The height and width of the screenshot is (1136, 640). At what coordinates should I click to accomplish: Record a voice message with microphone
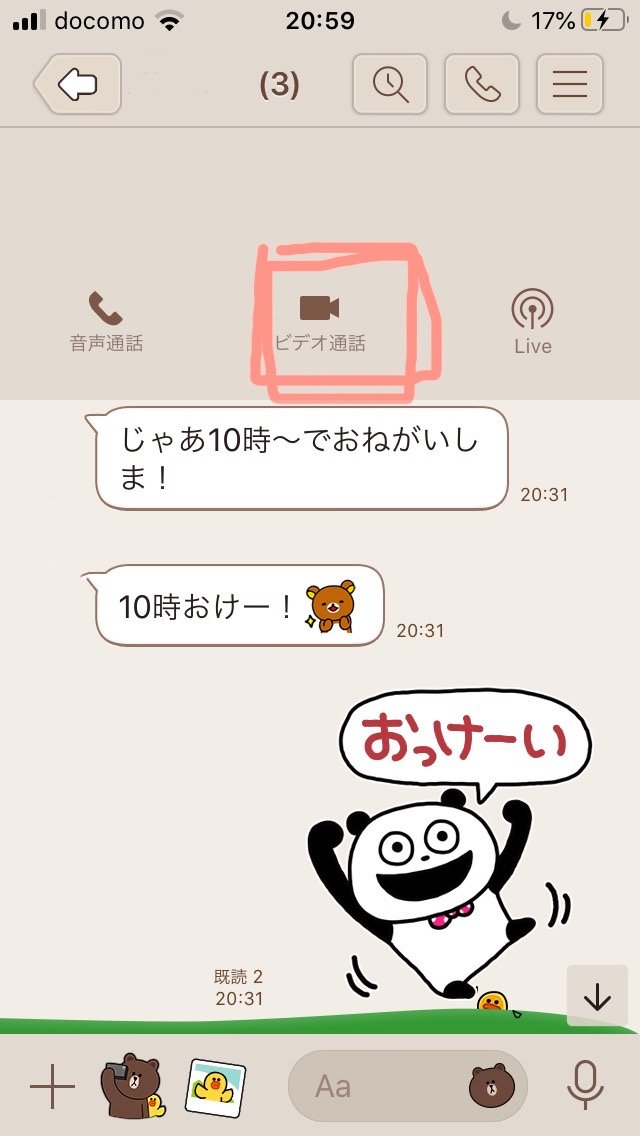[x=584, y=1087]
